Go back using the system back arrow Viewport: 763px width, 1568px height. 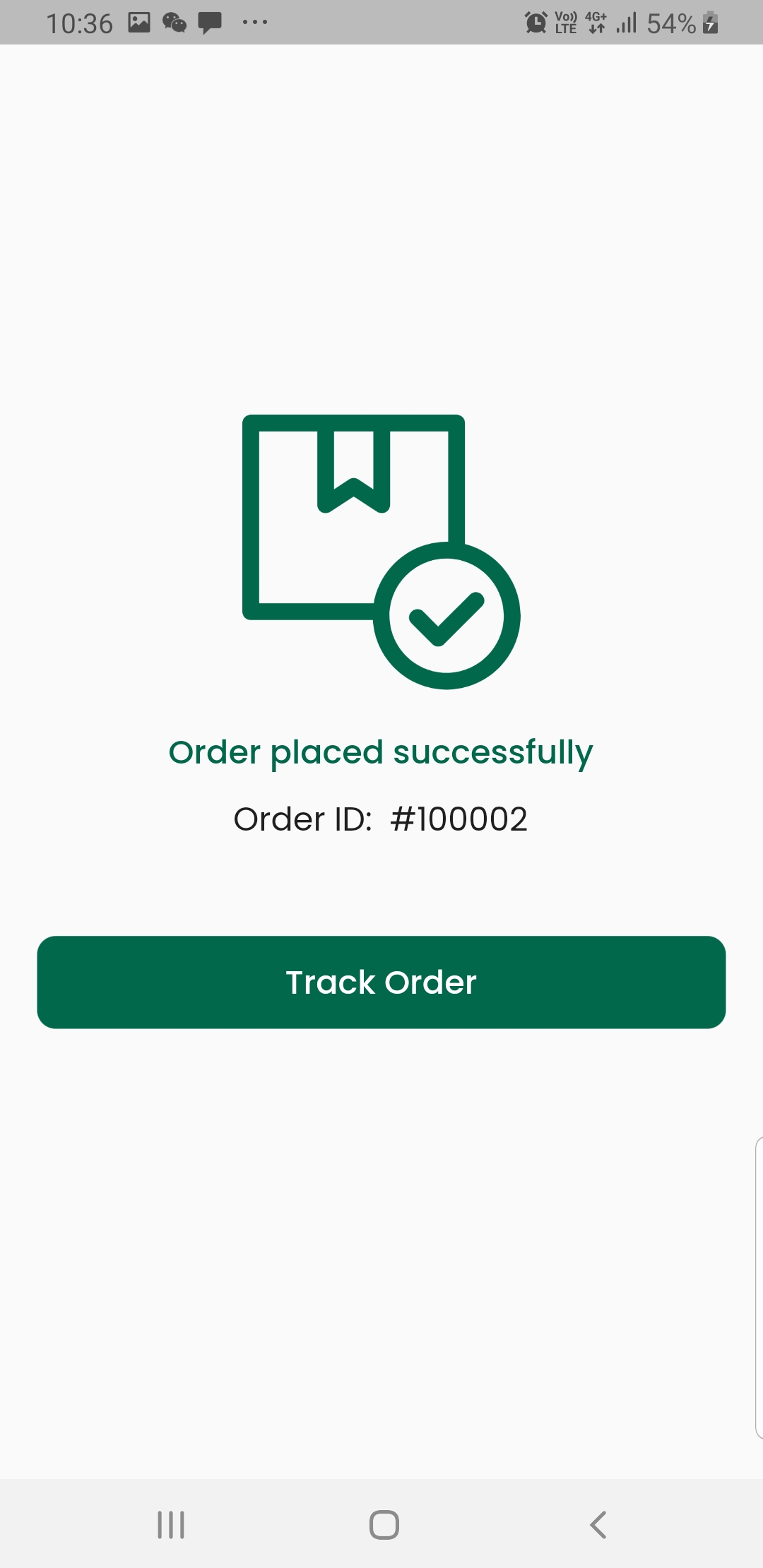(x=598, y=1524)
